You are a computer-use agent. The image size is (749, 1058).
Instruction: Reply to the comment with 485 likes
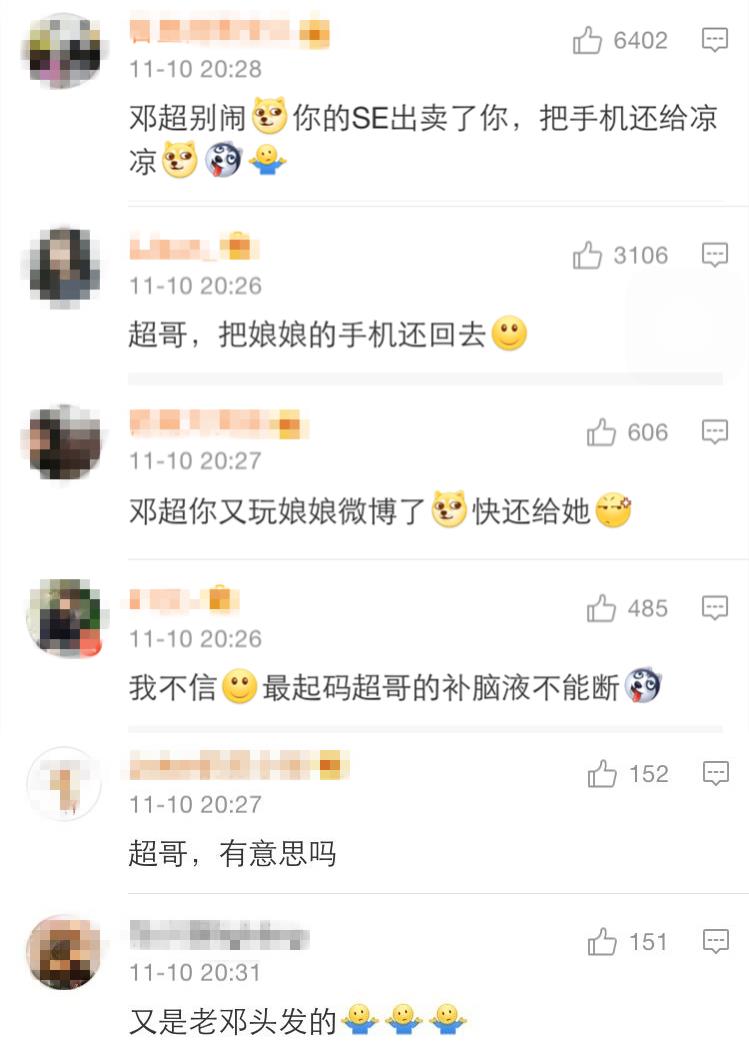[714, 608]
